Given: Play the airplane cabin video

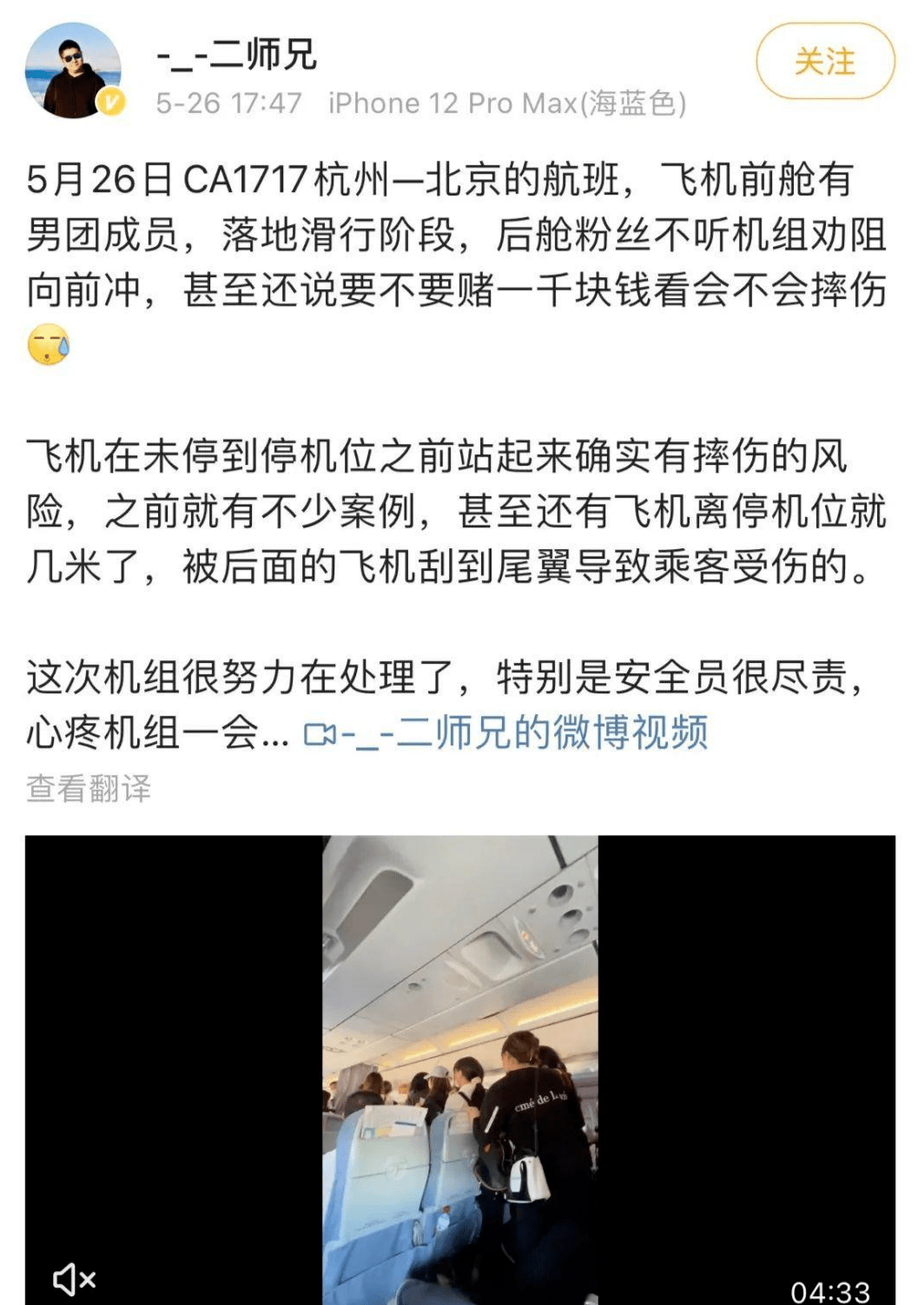Looking at the screenshot, I should (460, 1069).
